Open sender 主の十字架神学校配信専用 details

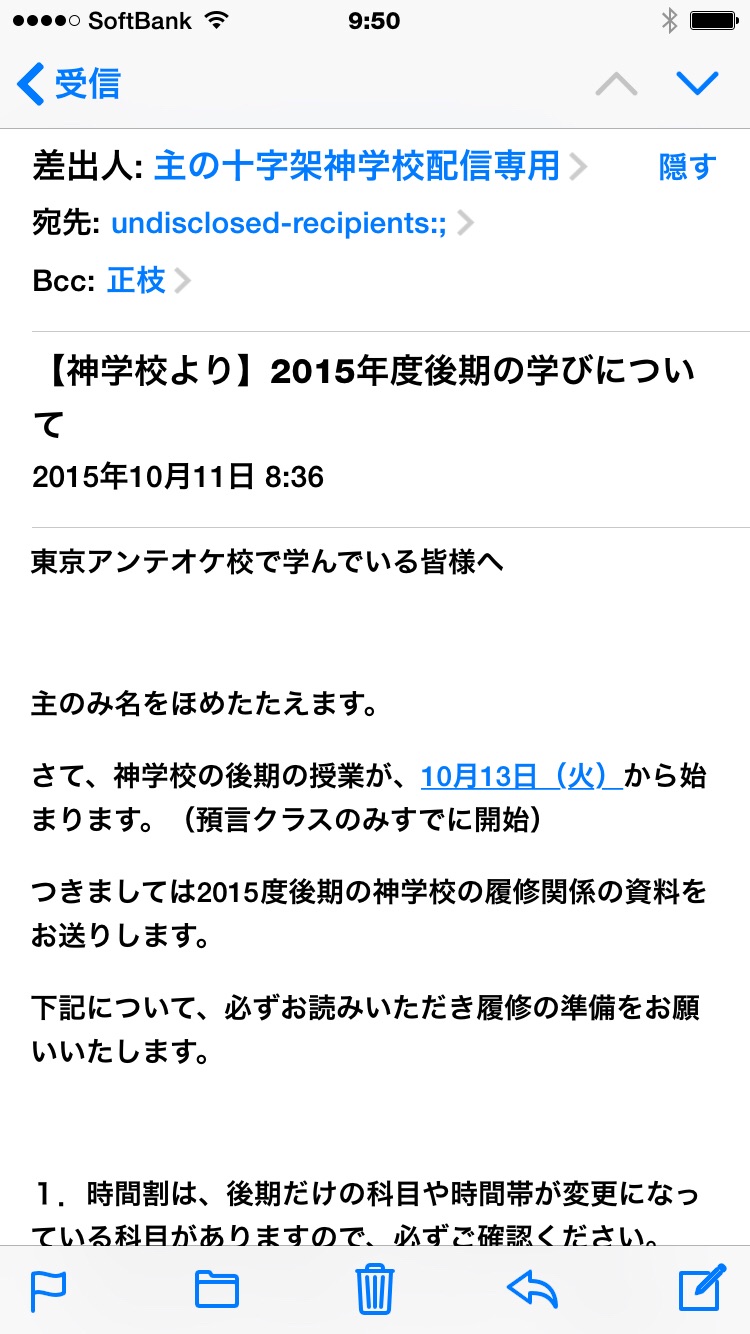pyautogui.click(x=356, y=166)
